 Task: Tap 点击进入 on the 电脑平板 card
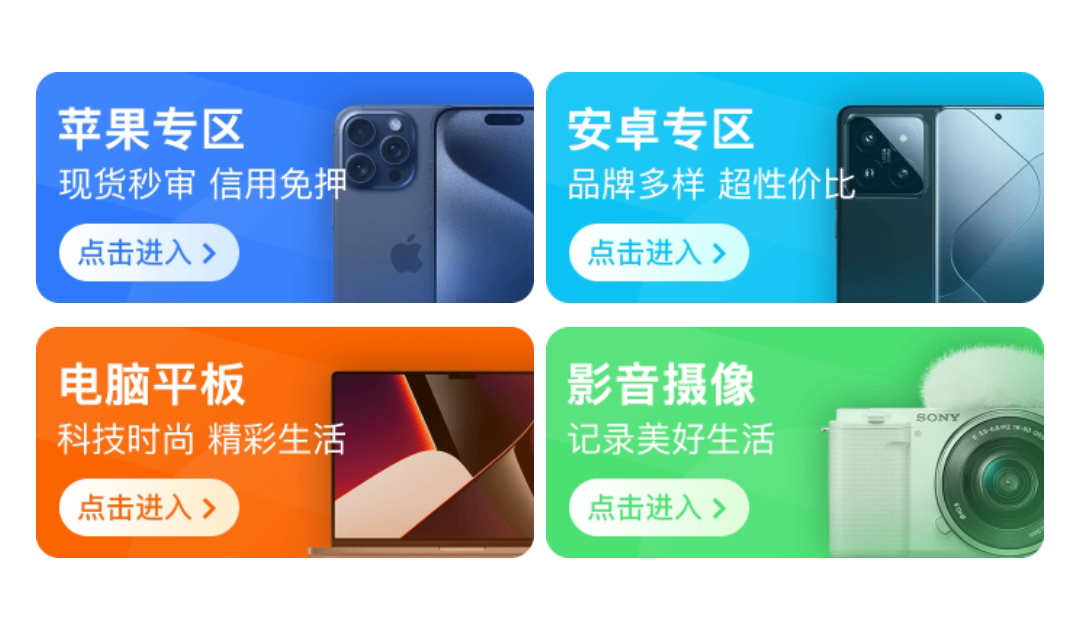coord(148,508)
